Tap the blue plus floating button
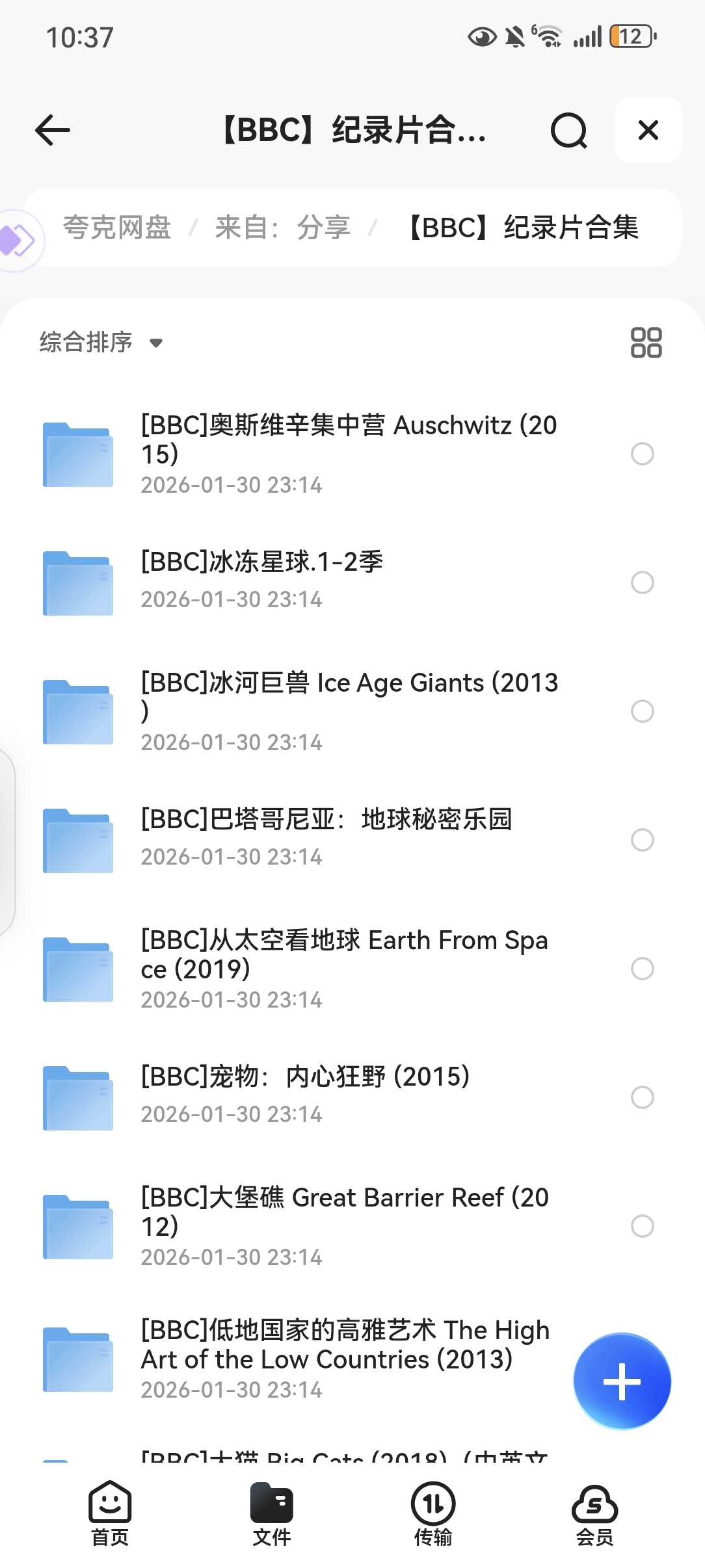 (x=622, y=1381)
